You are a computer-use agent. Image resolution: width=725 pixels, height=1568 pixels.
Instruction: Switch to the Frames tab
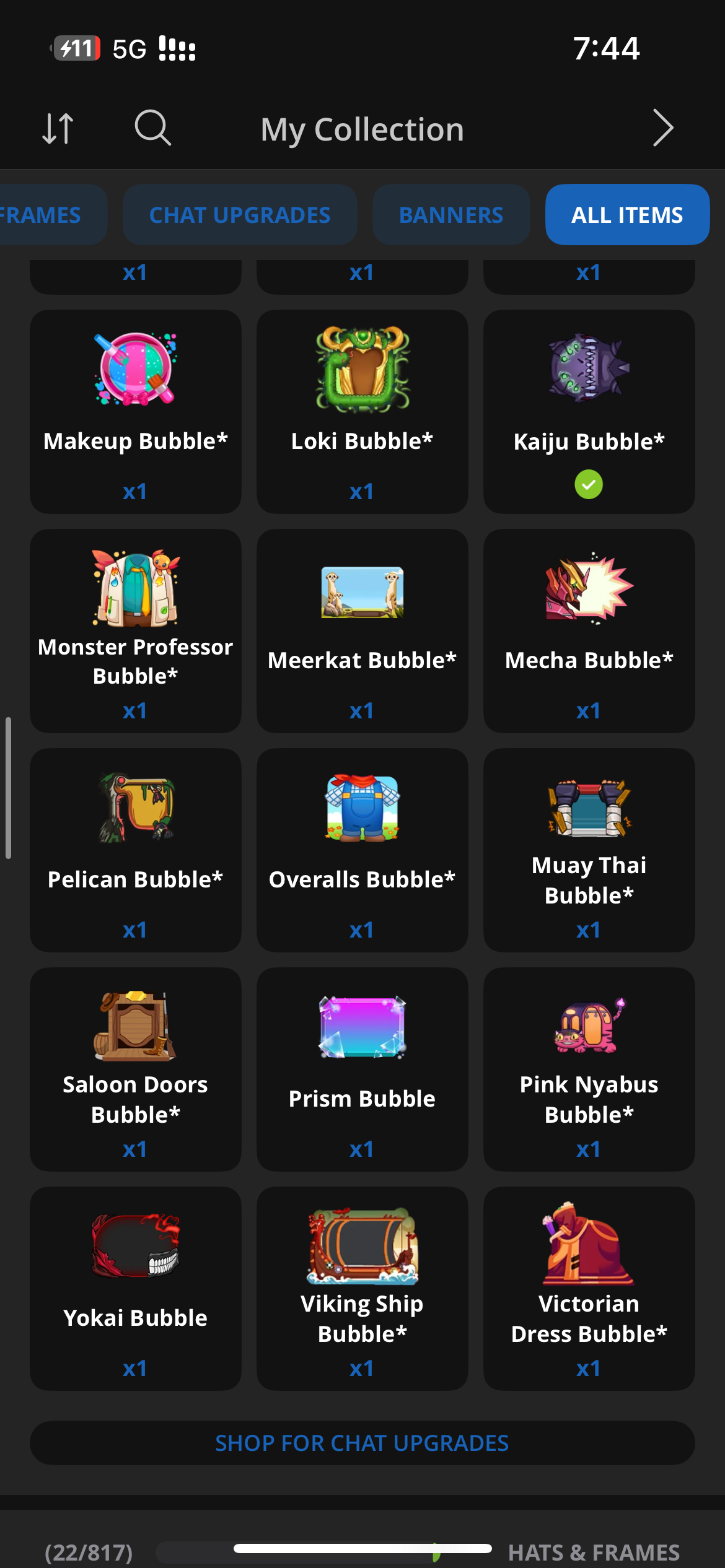click(x=43, y=215)
